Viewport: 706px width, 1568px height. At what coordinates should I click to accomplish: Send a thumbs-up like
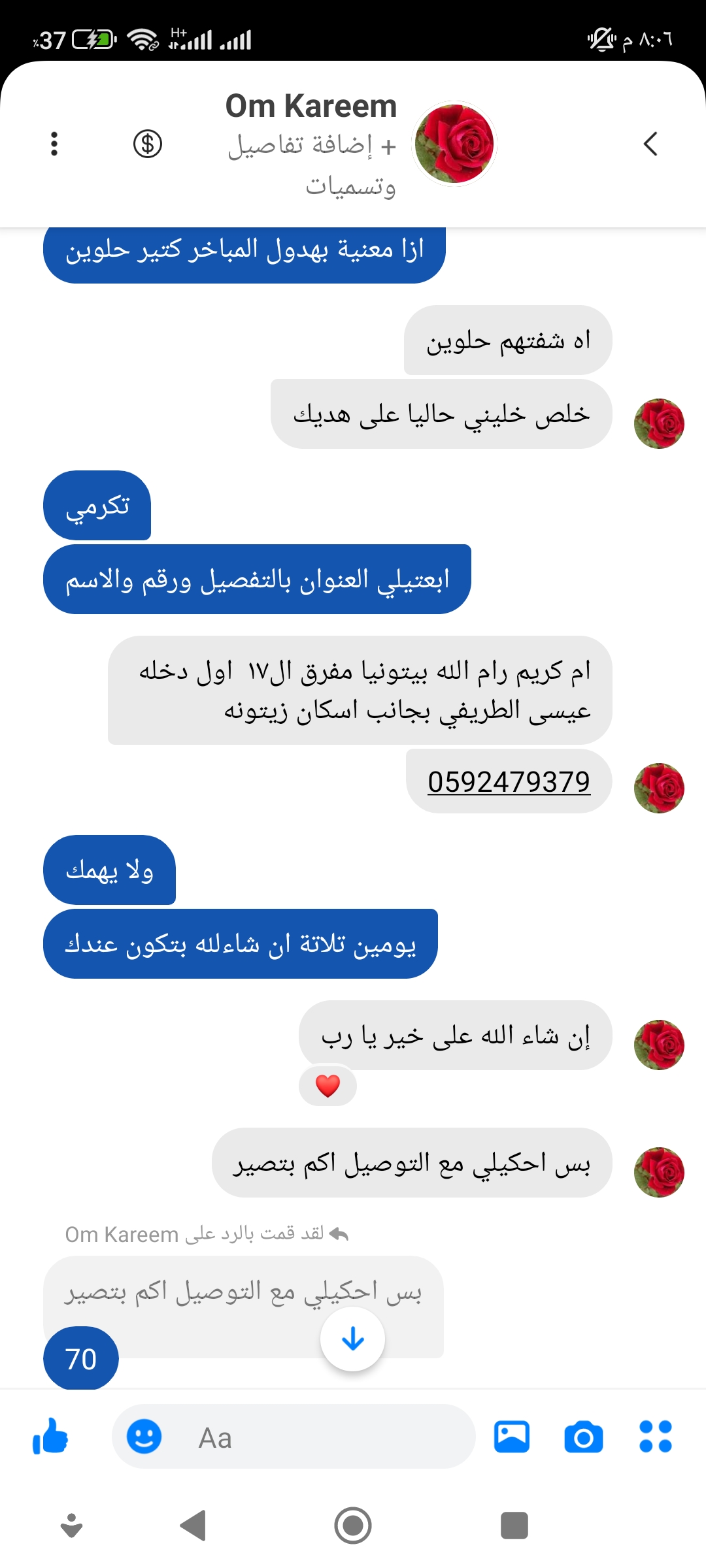50,1437
